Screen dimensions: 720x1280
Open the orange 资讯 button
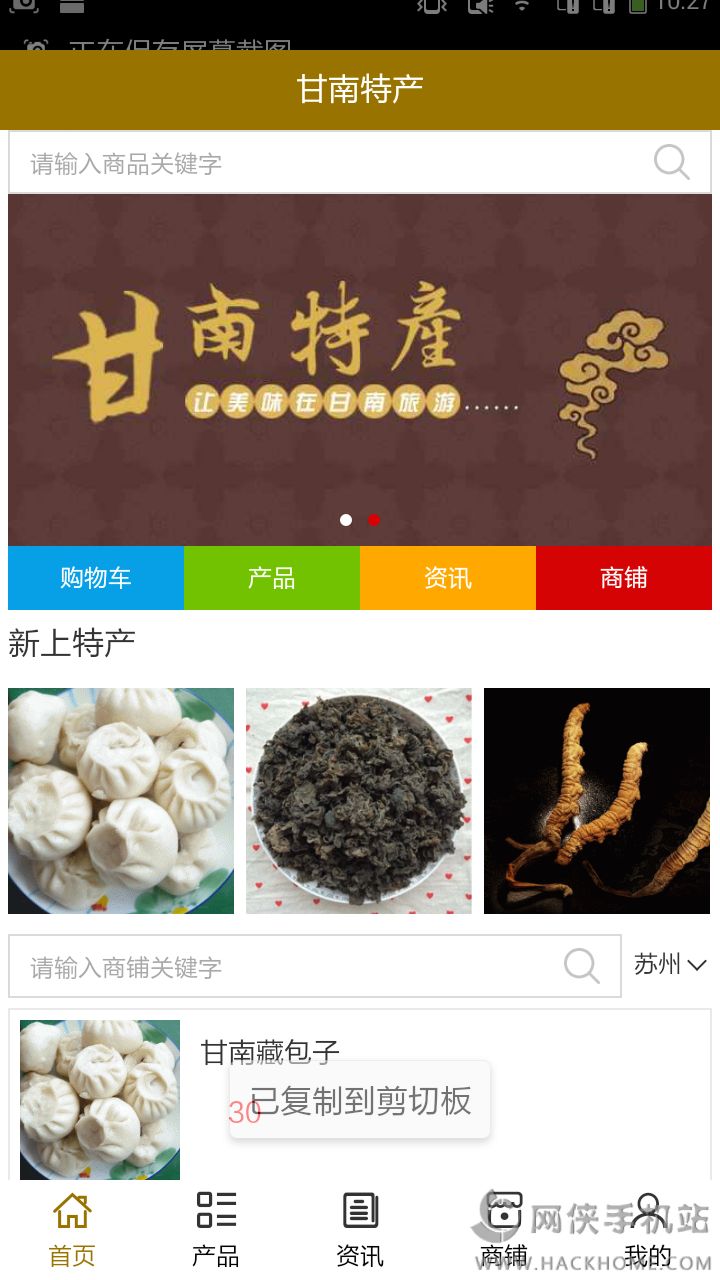coord(448,578)
